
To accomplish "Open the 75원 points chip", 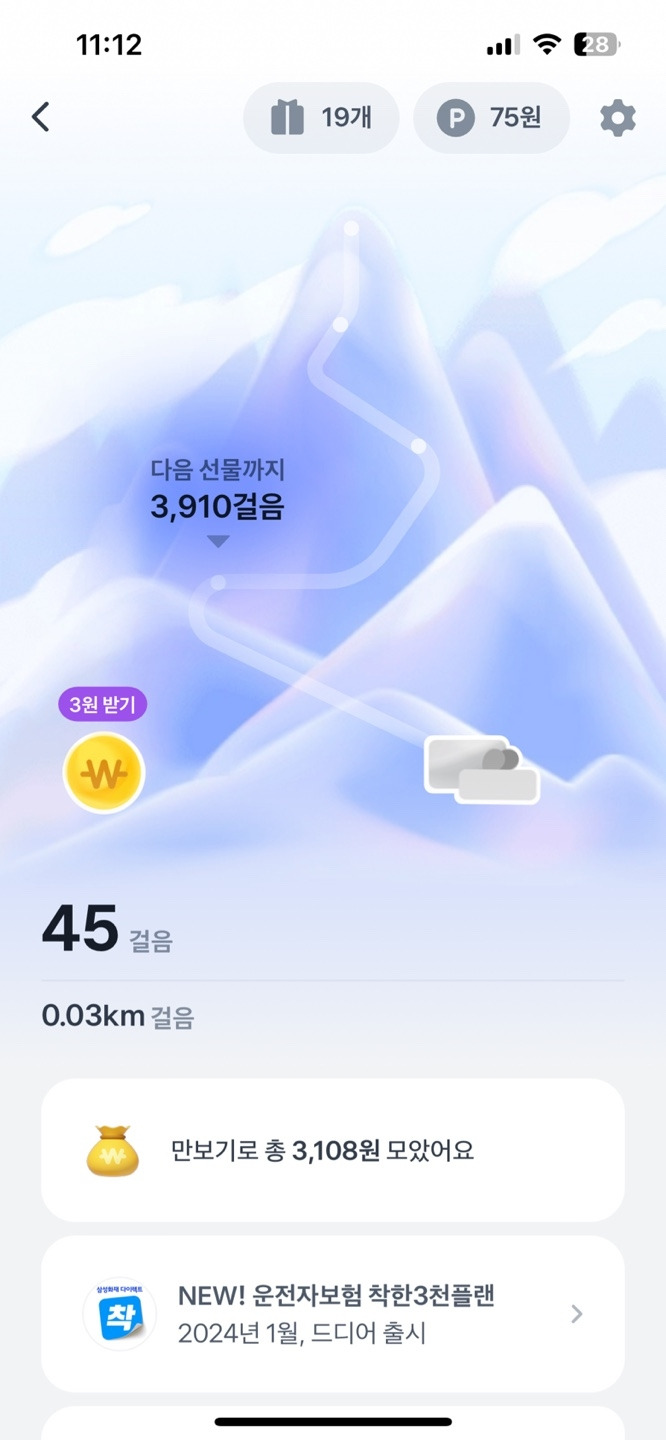I will coord(492,118).
